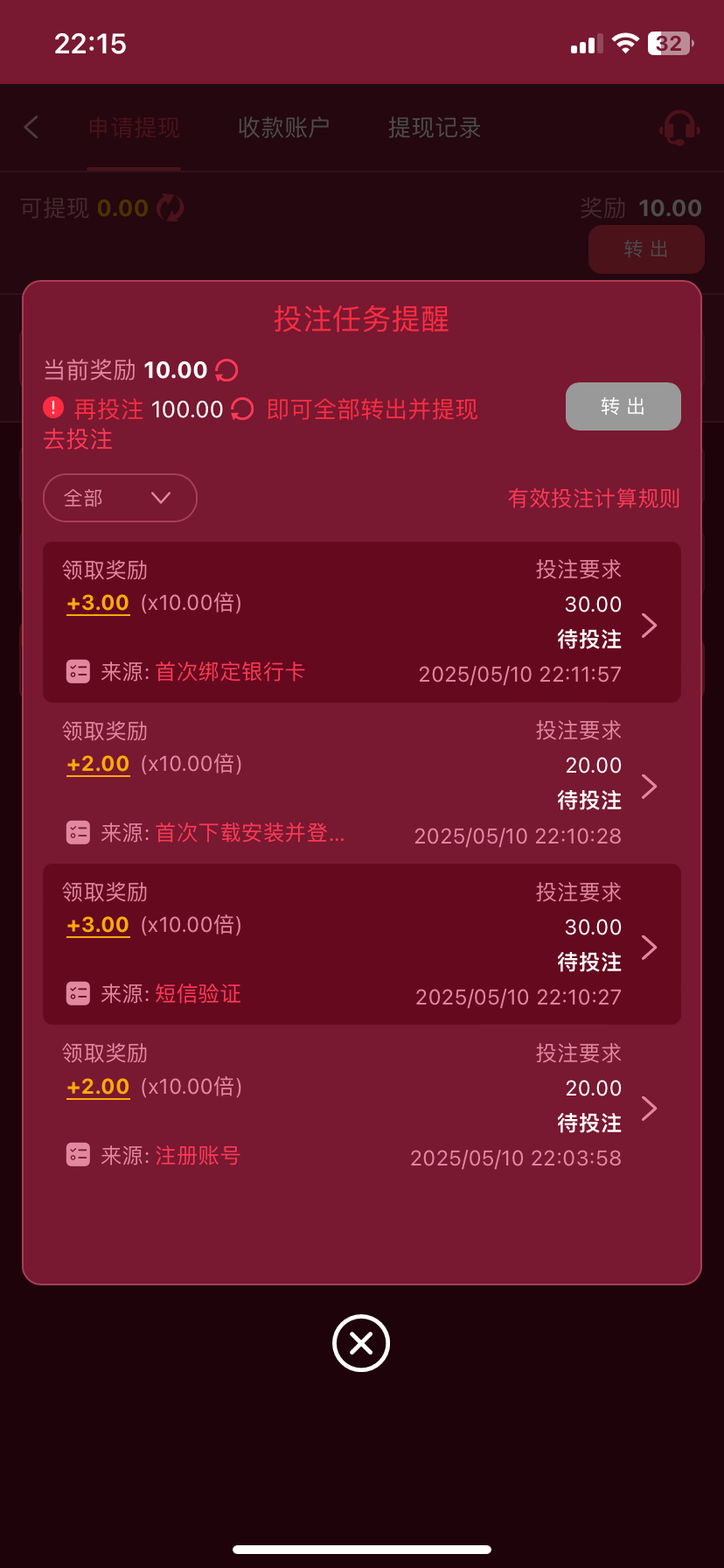This screenshot has width=724, height=1568.
Task: Open the 去投注 link
Action: pos(78,439)
